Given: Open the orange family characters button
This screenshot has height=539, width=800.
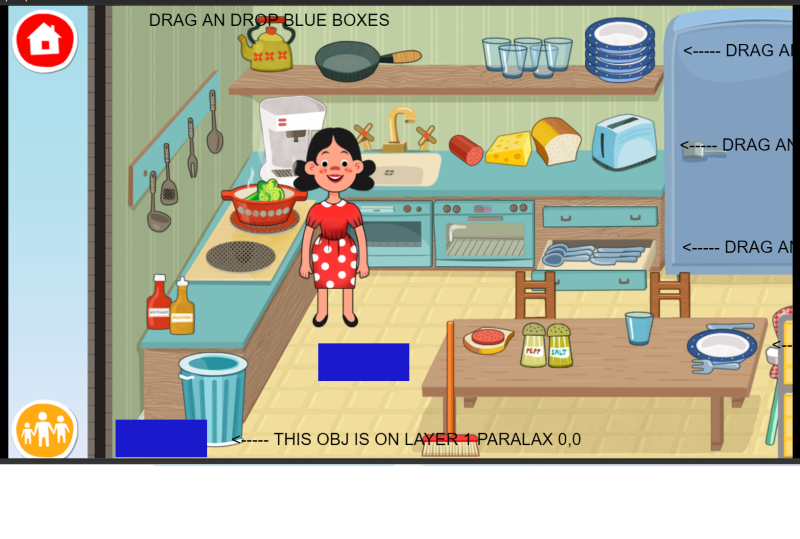Looking at the screenshot, I should point(44,430).
